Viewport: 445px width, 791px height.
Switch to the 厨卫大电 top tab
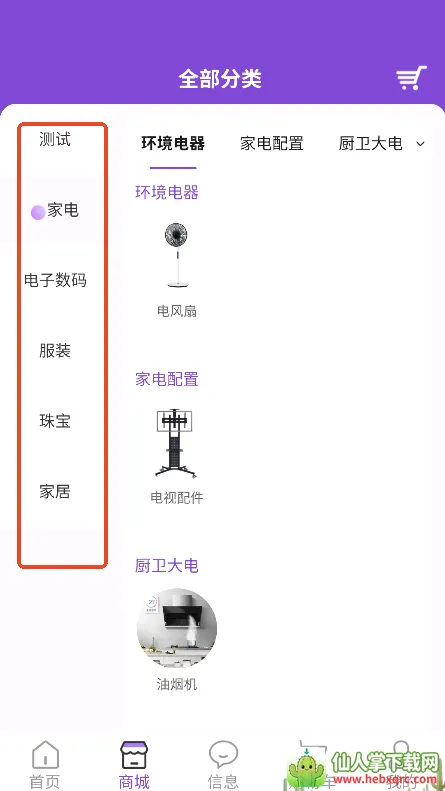[x=370, y=144]
